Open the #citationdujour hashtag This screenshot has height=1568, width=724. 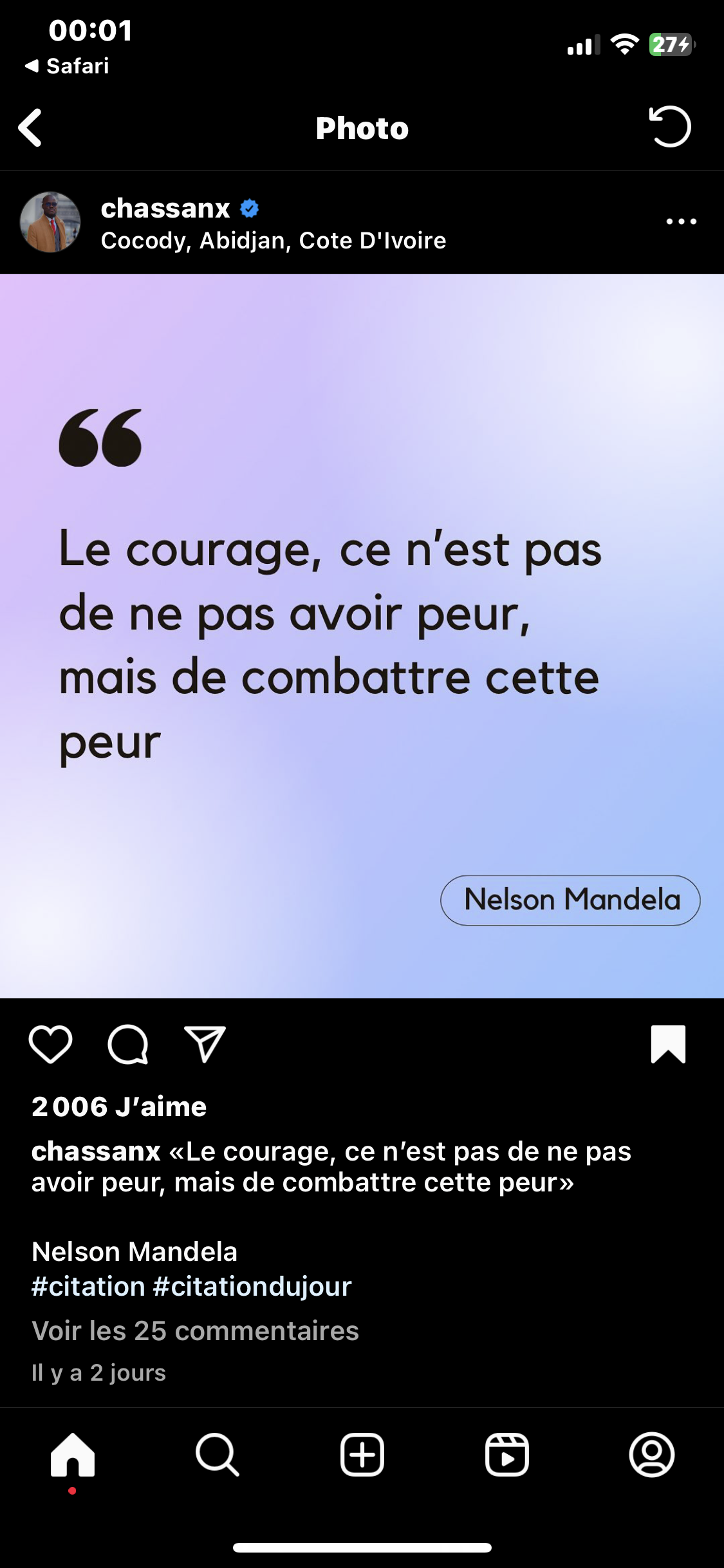point(252,1286)
